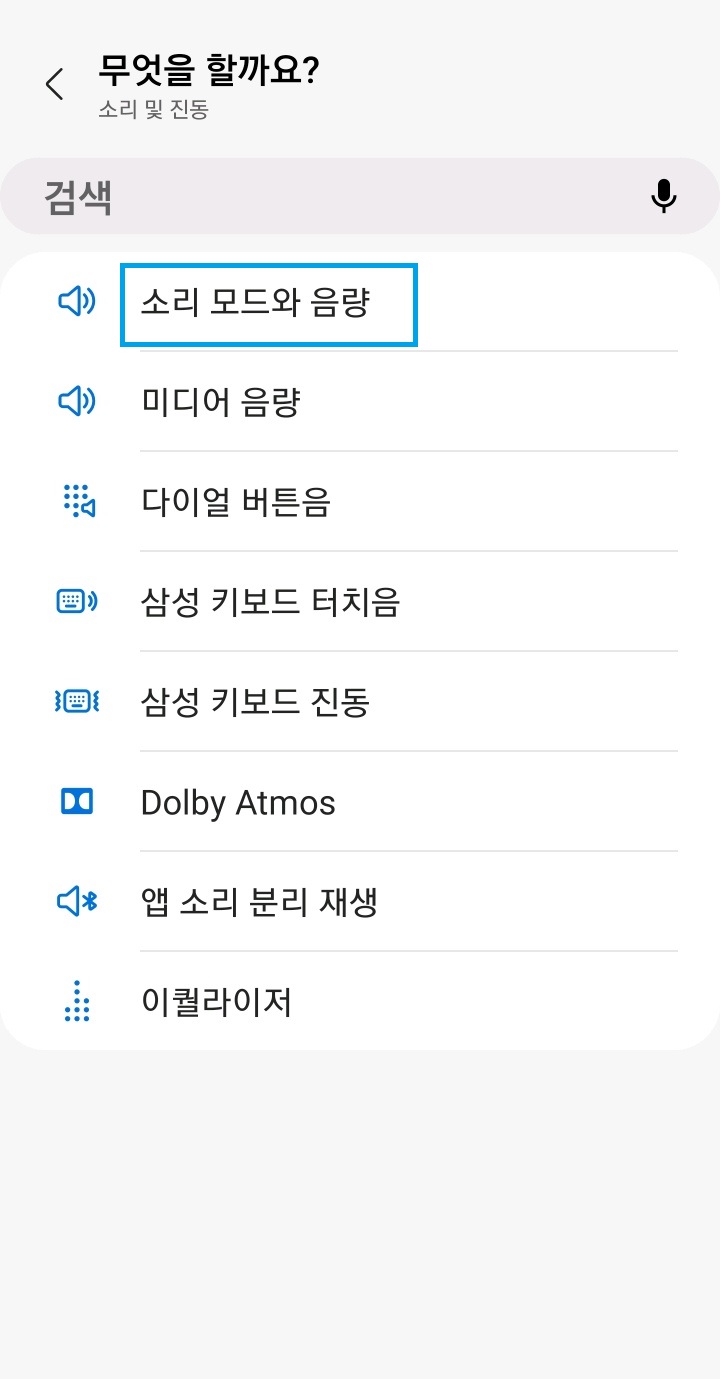The width and height of the screenshot is (720, 1379).
Task: Open the 미디어 음량 setting
Action: 220,402
